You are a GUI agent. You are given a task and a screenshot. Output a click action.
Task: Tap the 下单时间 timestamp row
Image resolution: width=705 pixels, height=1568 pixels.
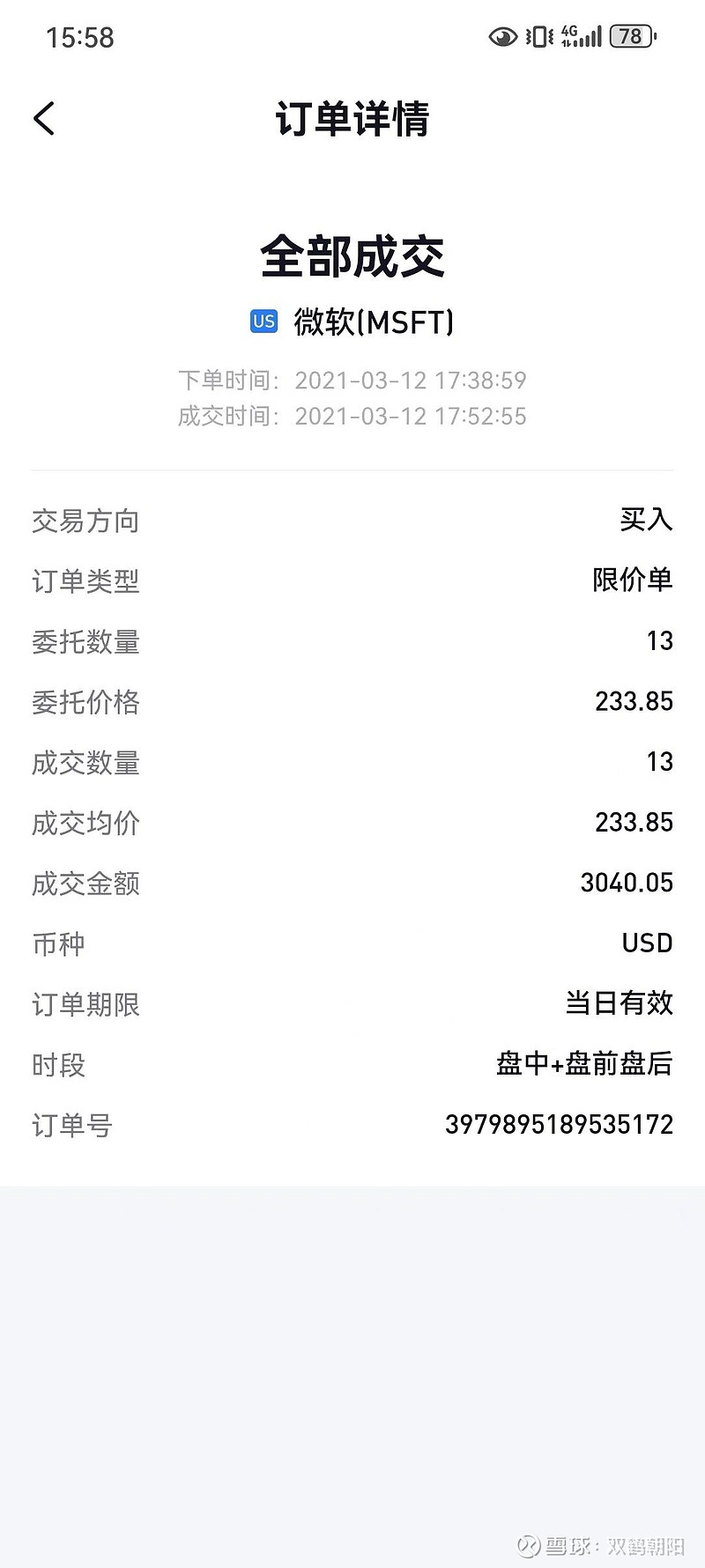point(352,381)
